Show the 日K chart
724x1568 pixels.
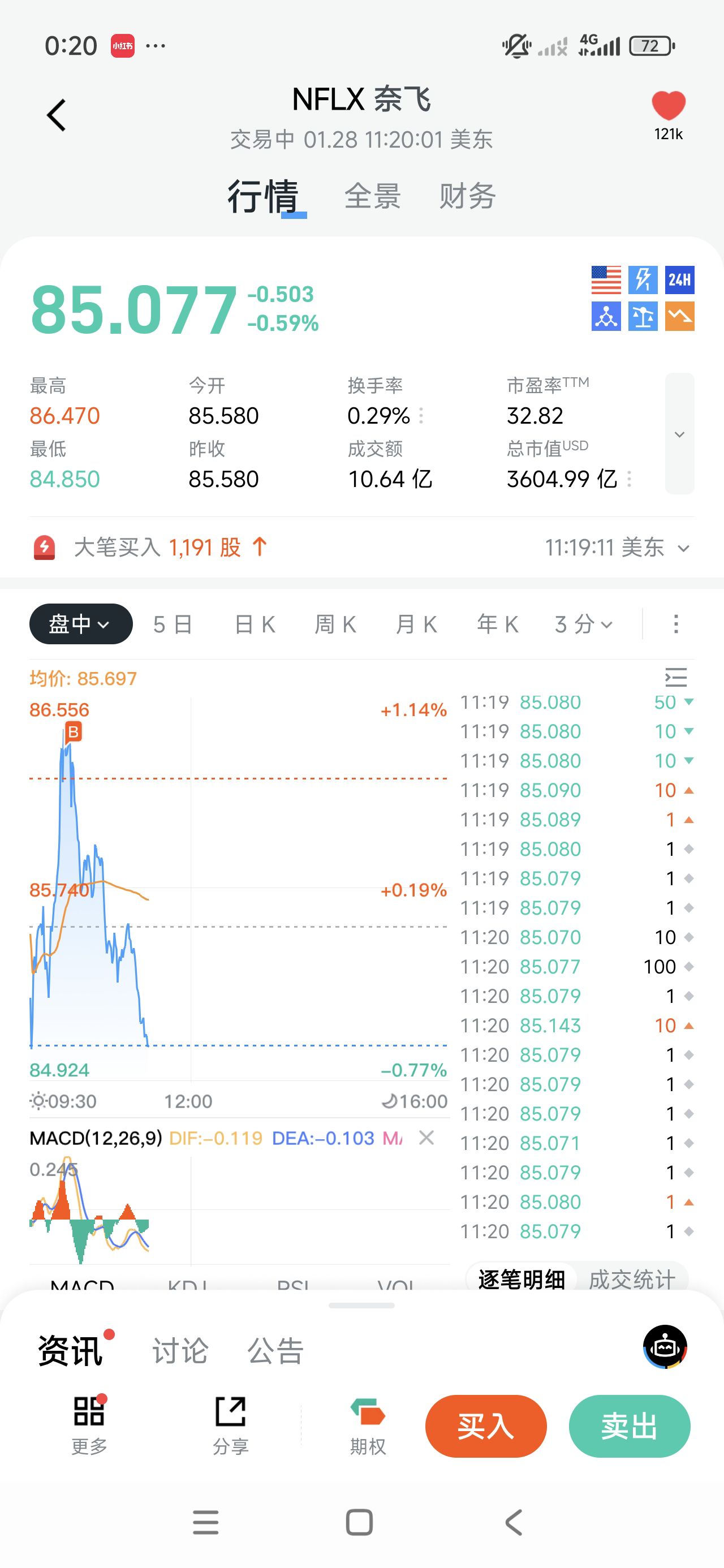(255, 624)
